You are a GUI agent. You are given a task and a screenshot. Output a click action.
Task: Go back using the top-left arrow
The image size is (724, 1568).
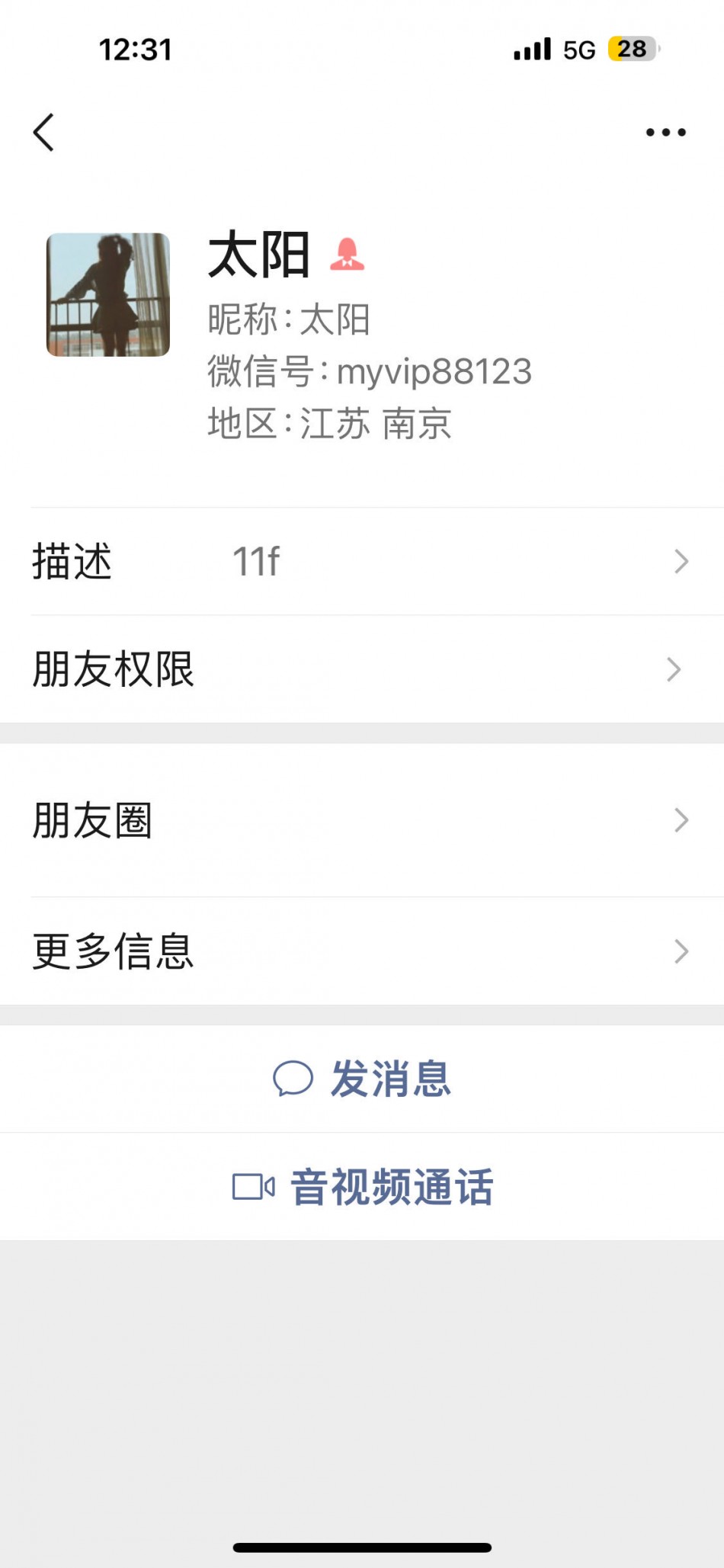pyautogui.click(x=44, y=133)
